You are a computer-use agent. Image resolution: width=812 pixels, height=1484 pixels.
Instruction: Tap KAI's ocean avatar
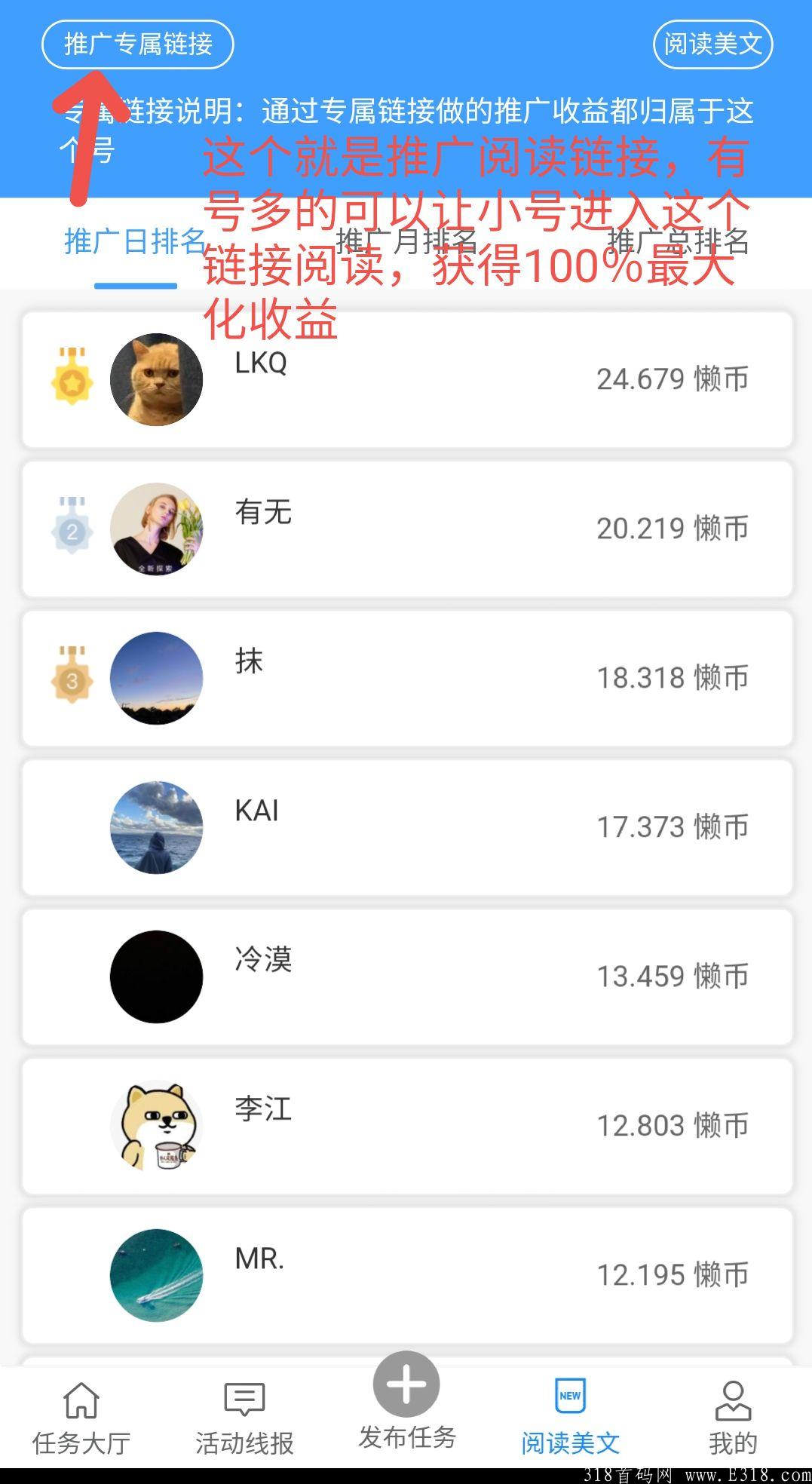(x=156, y=827)
